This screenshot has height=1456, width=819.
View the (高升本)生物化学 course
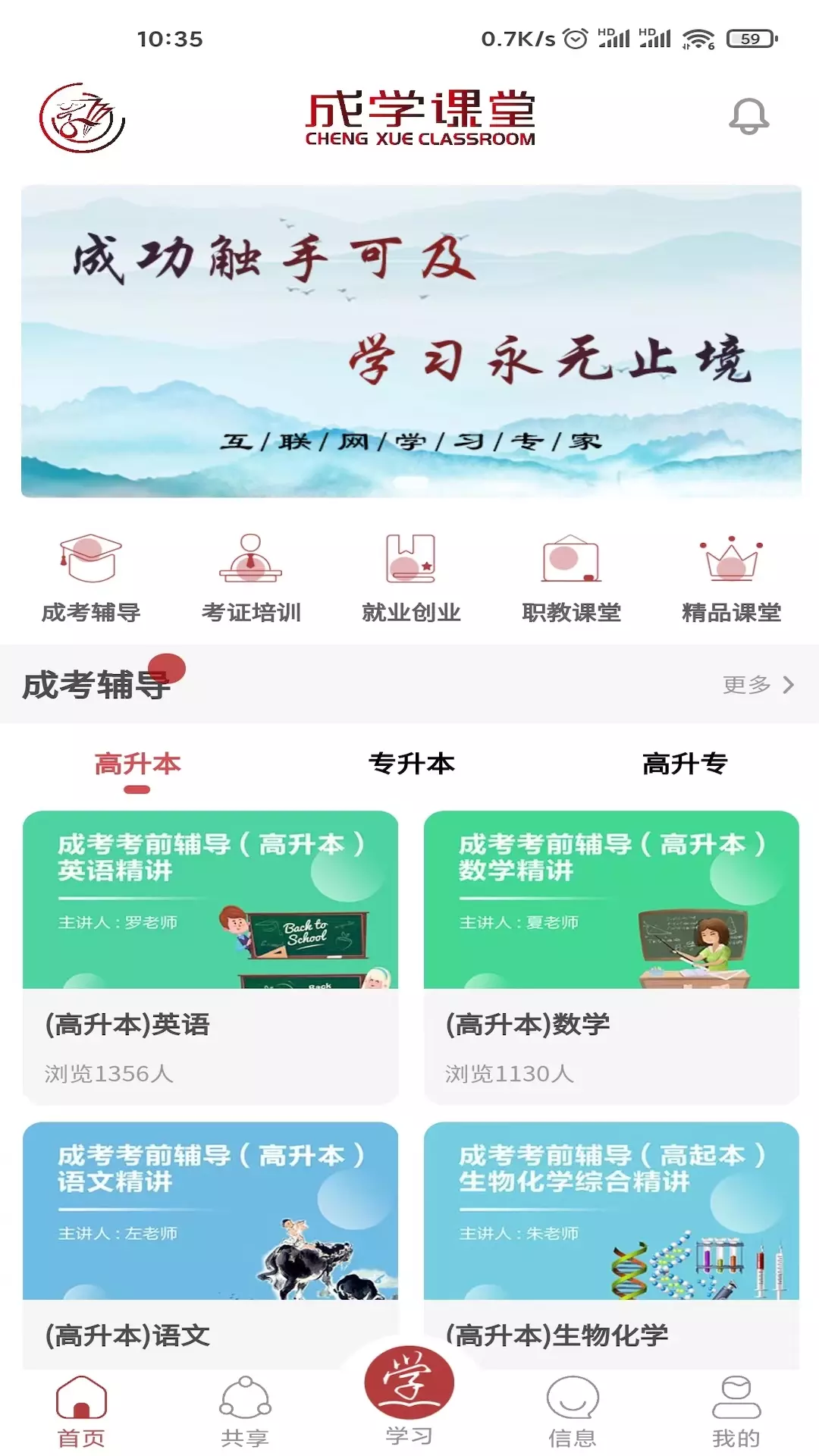(x=611, y=1245)
